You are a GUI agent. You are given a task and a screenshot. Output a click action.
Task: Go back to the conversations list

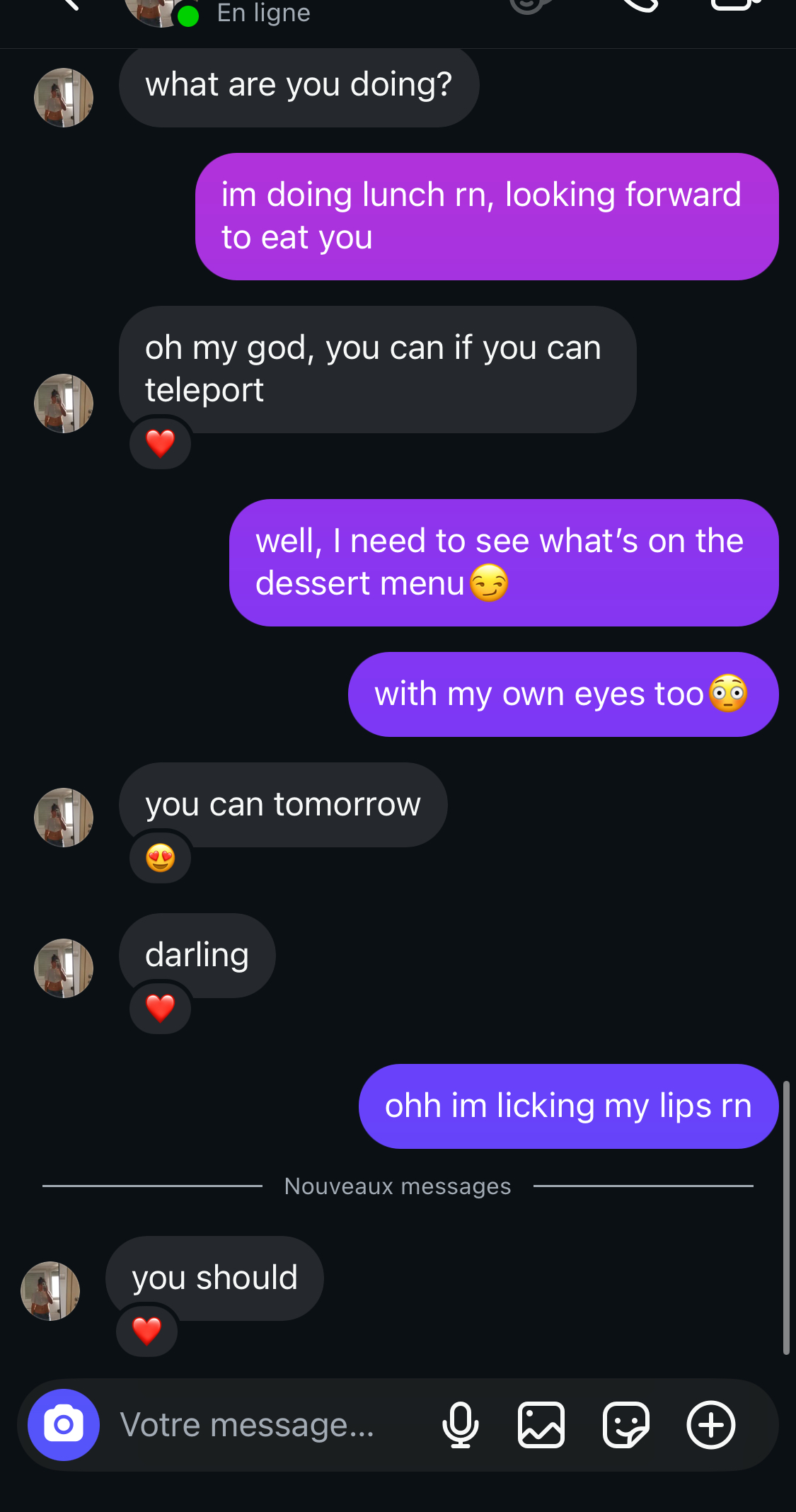coord(69,4)
